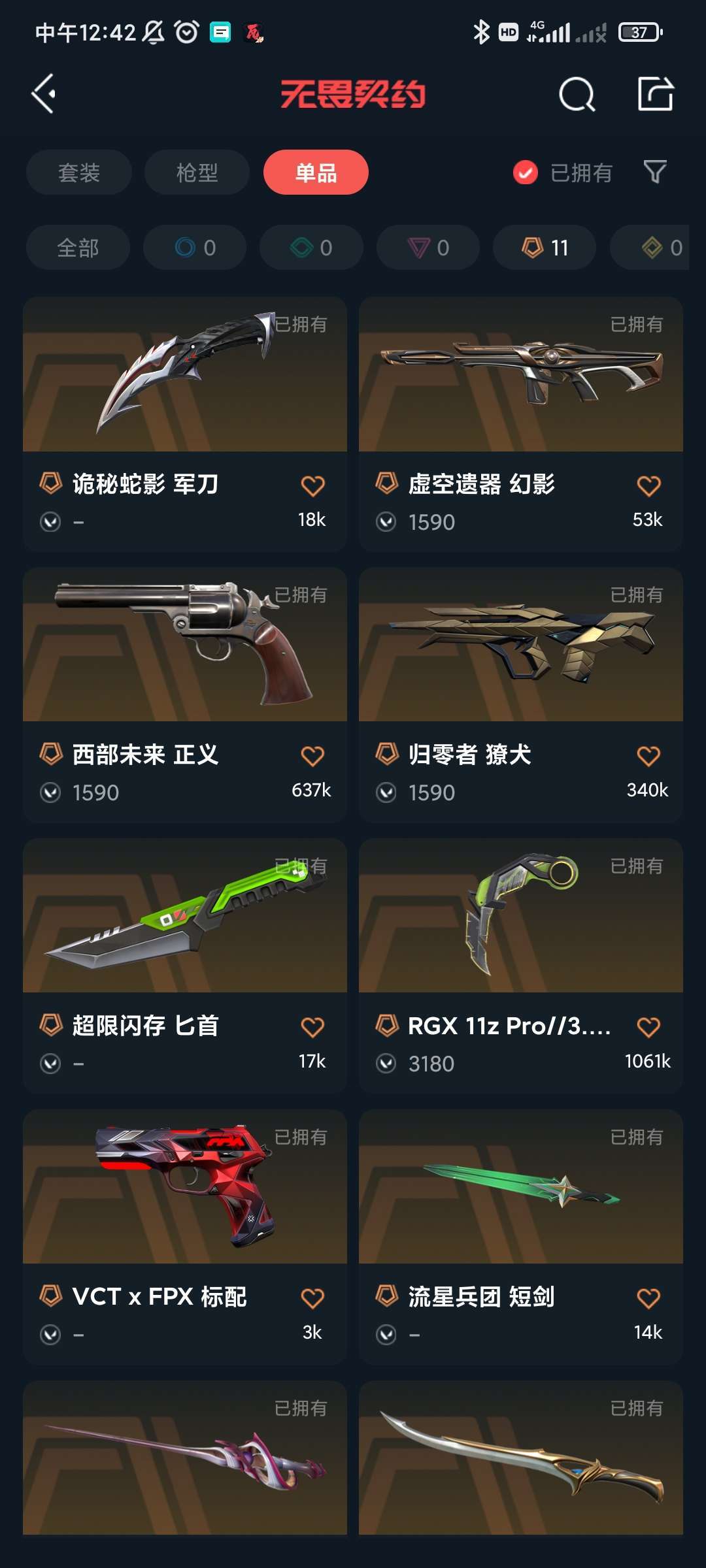Like the 归零者 獠犬 skin
This screenshot has width=706, height=1568.
648,757
